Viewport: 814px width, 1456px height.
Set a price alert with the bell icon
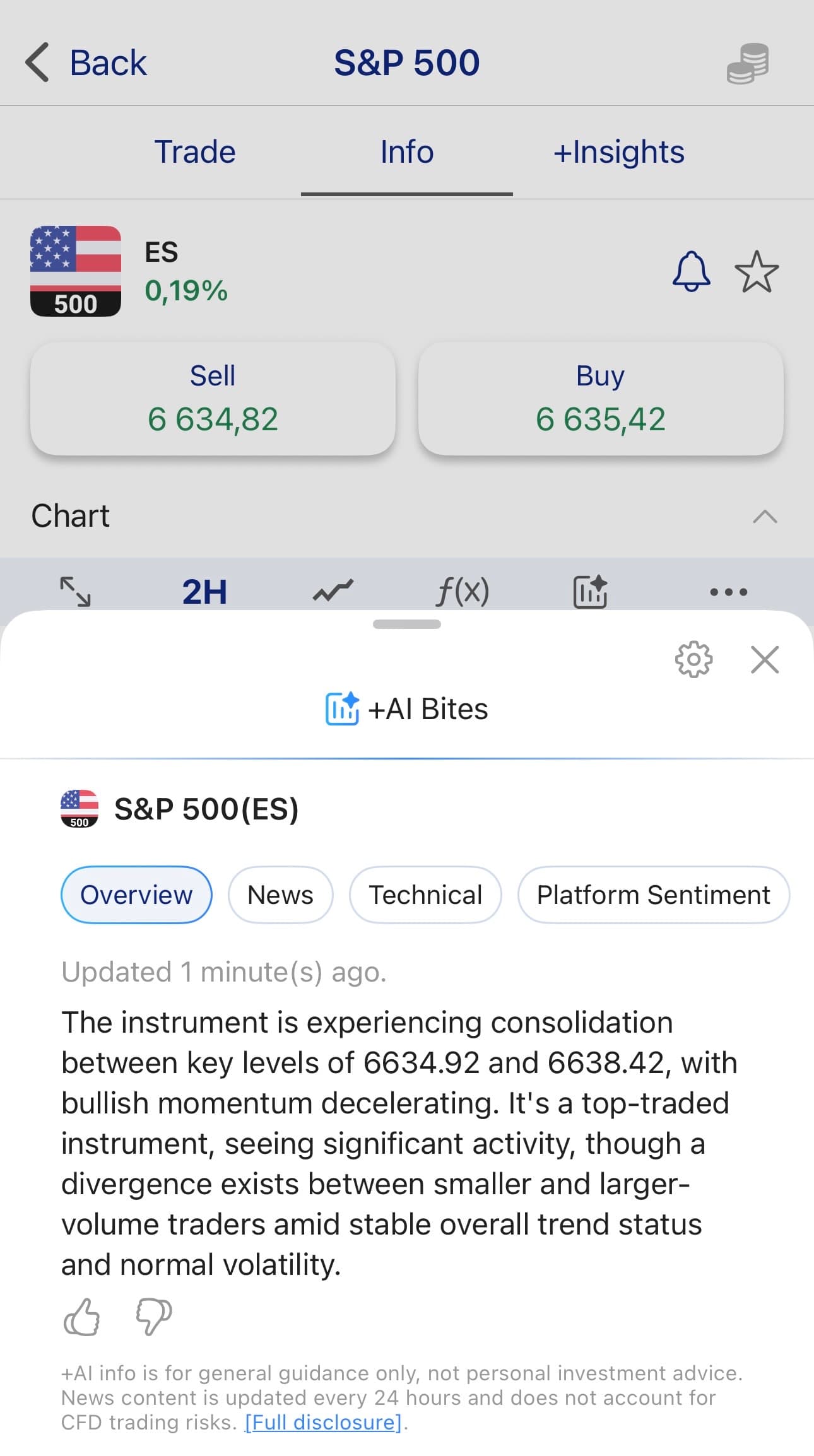coord(692,272)
